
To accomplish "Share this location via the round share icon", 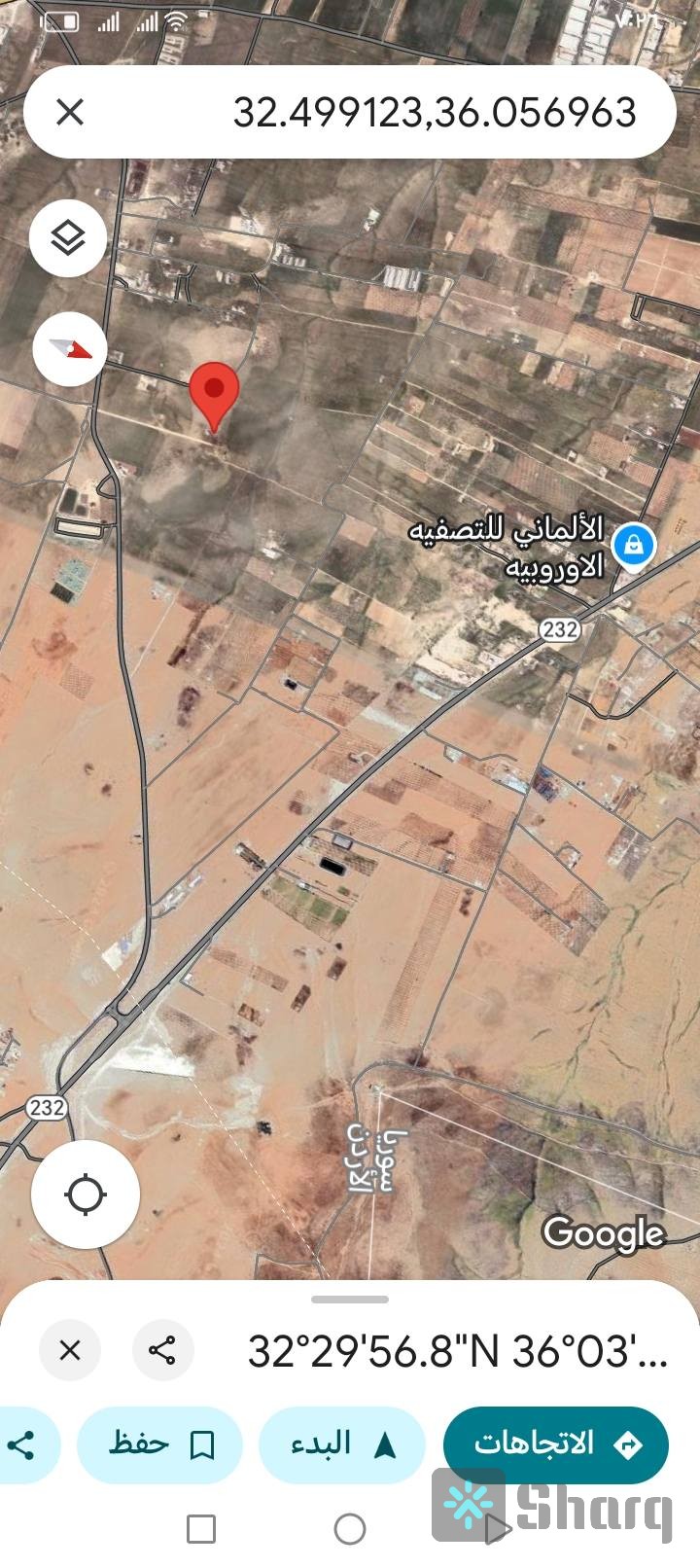I will (162, 1350).
